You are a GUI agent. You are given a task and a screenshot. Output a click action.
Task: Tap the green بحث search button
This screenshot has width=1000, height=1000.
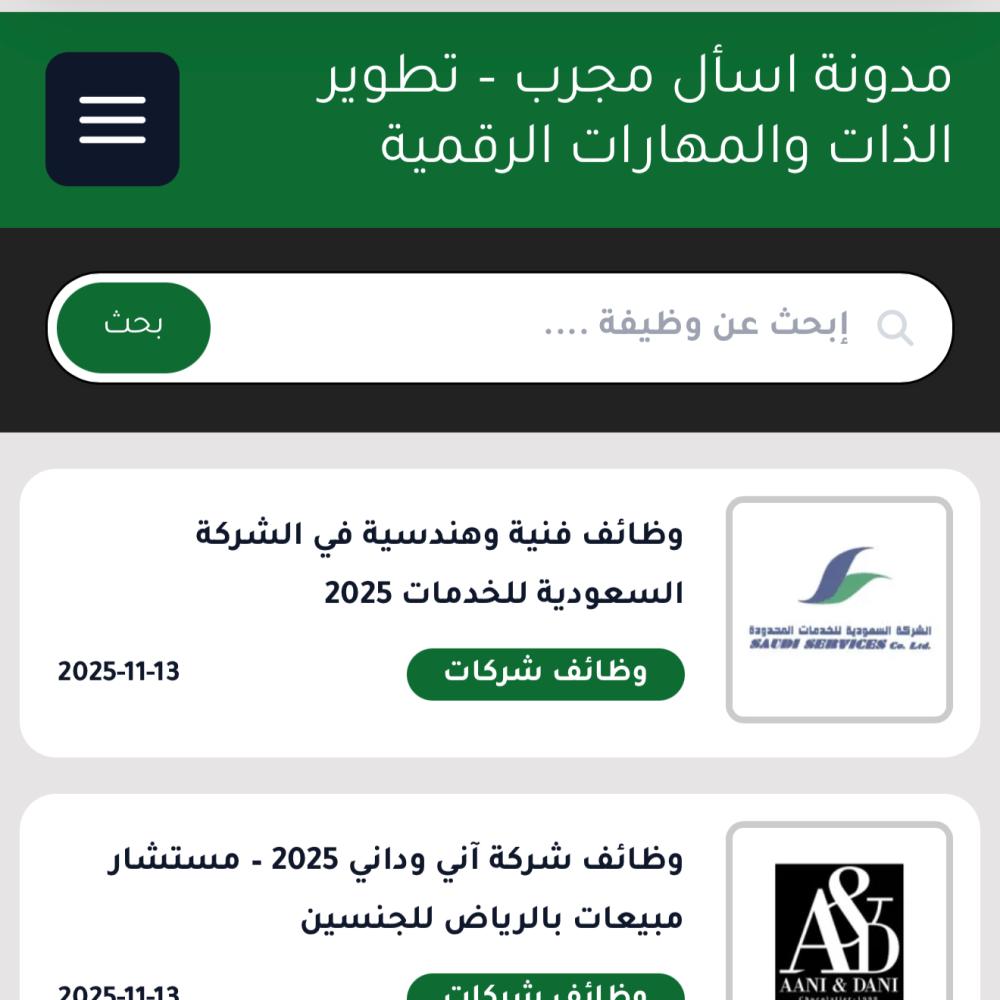(133, 326)
